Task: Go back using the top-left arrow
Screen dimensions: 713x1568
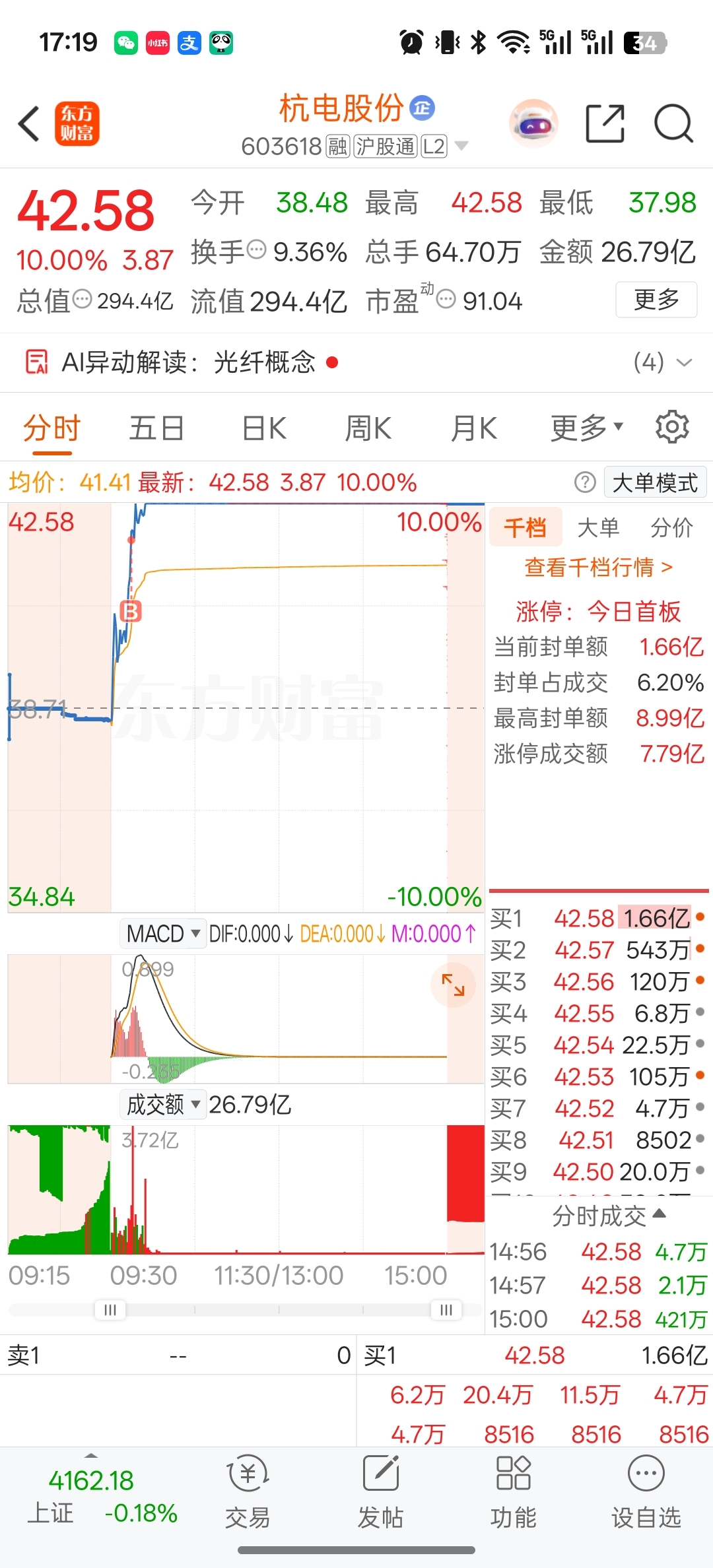Action: click(30, 123)
